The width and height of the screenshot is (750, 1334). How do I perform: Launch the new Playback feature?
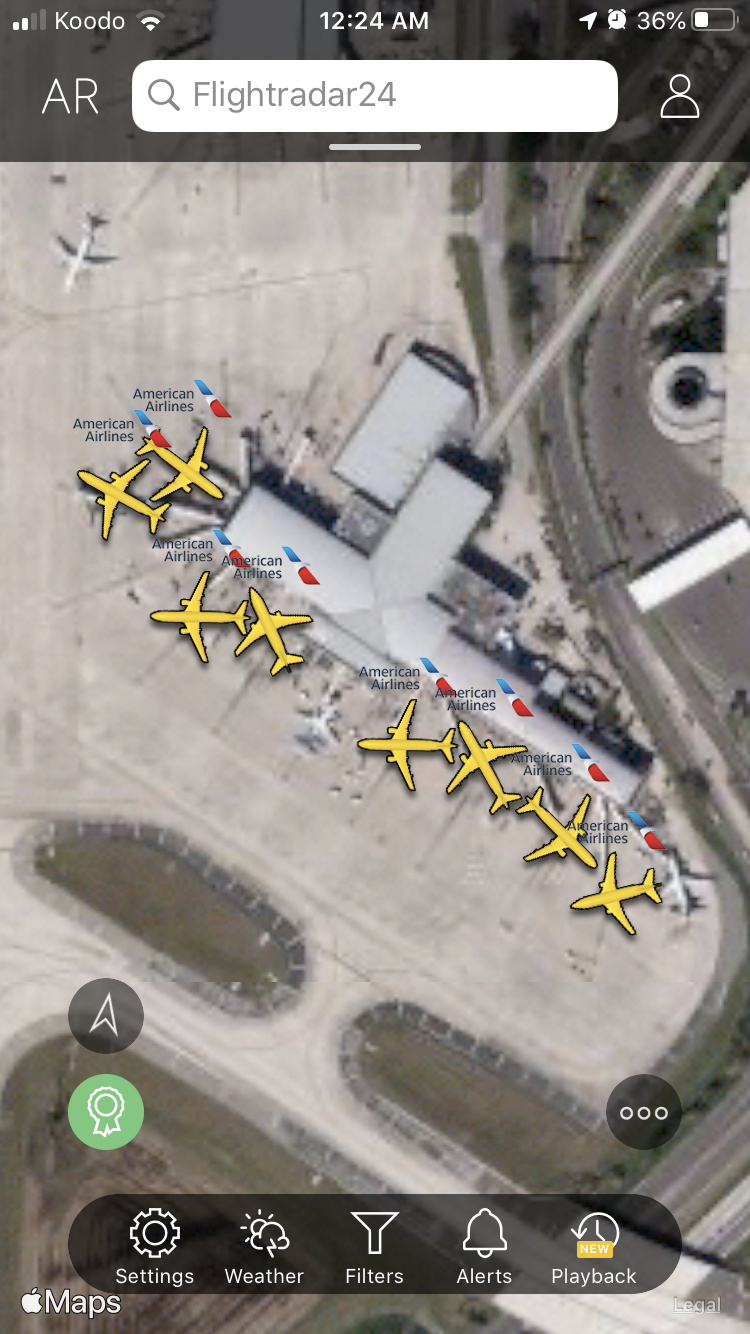coord(594,1247)
